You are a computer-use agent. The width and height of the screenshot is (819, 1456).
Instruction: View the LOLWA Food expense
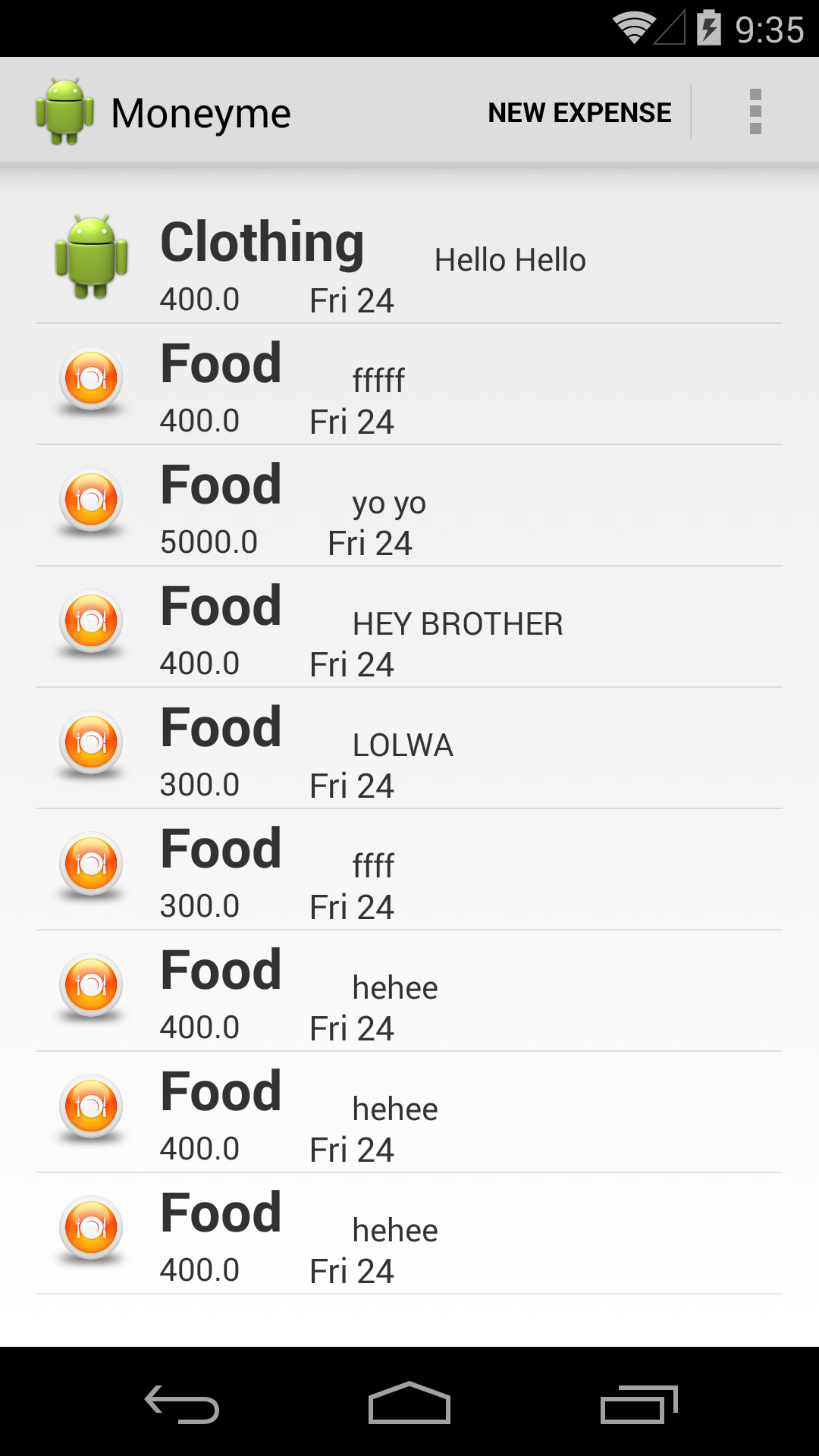[x=409, y=748]
